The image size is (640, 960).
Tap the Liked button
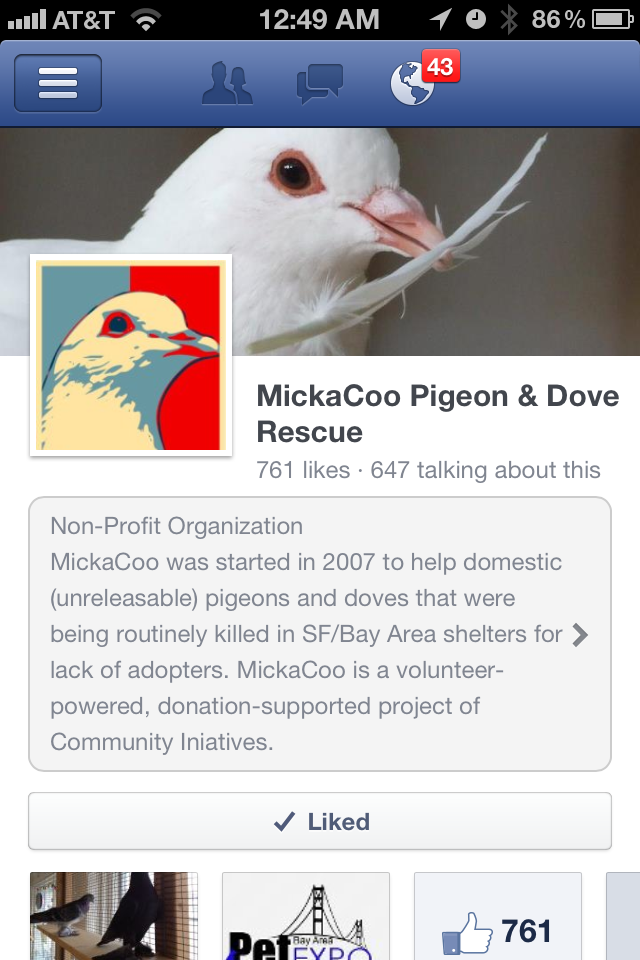(x=320, y=822)
